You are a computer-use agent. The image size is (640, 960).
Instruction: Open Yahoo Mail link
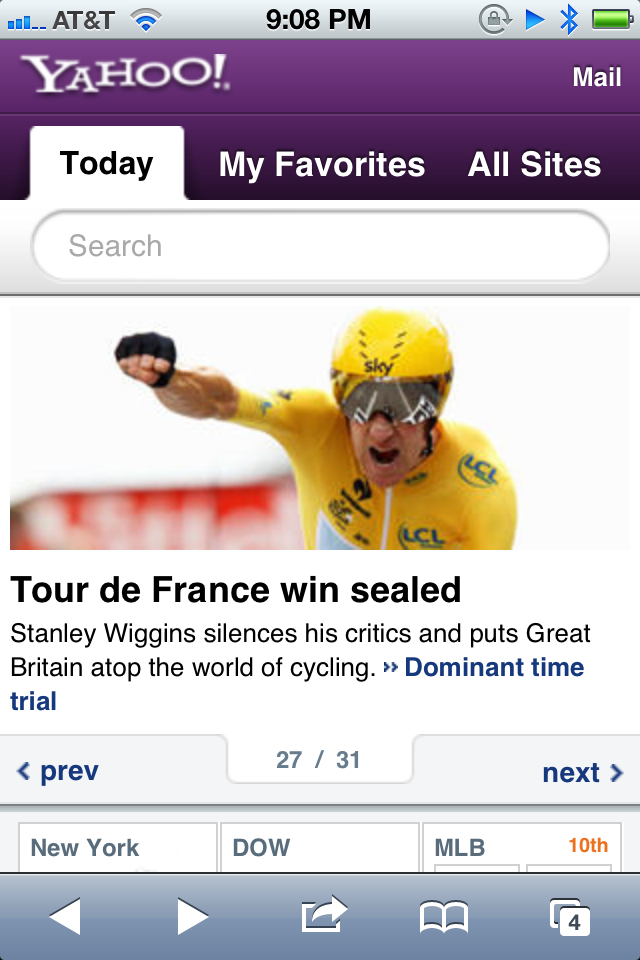pyautogui.click(x=596, y=77)
